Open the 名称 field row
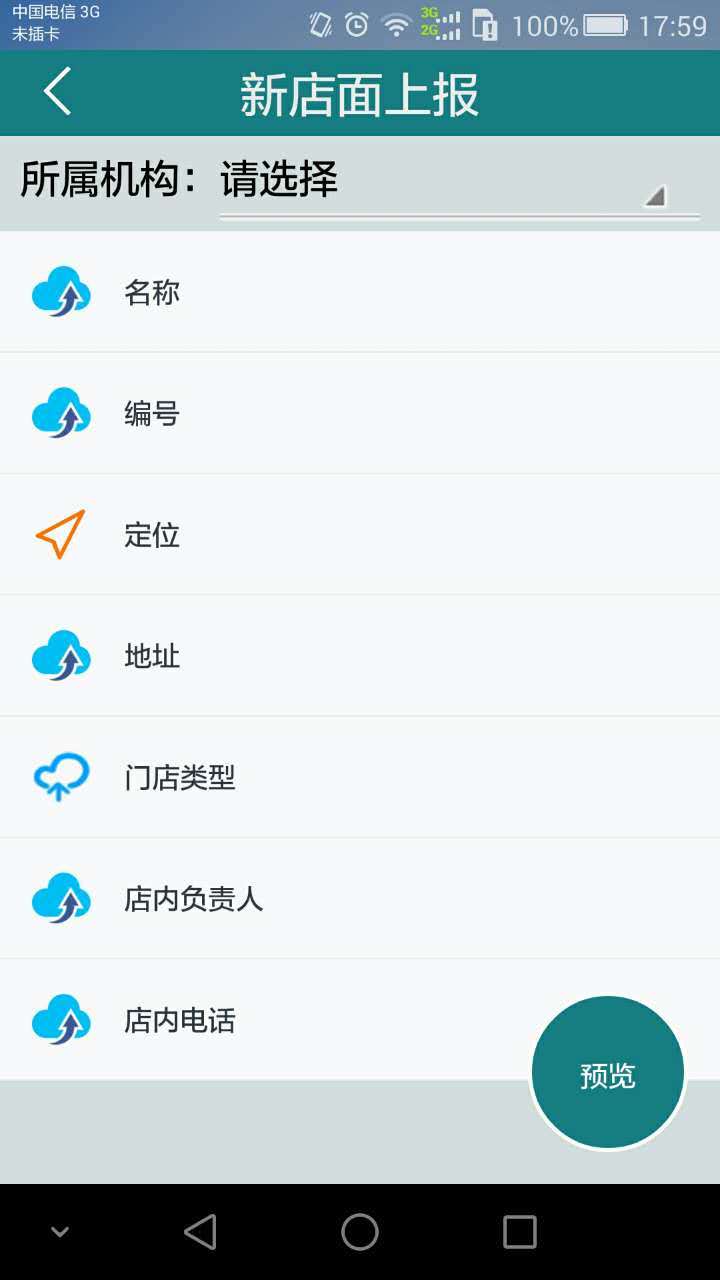Image resolution: width=720 pixels, height=1280 pixels. pos(360,291)
